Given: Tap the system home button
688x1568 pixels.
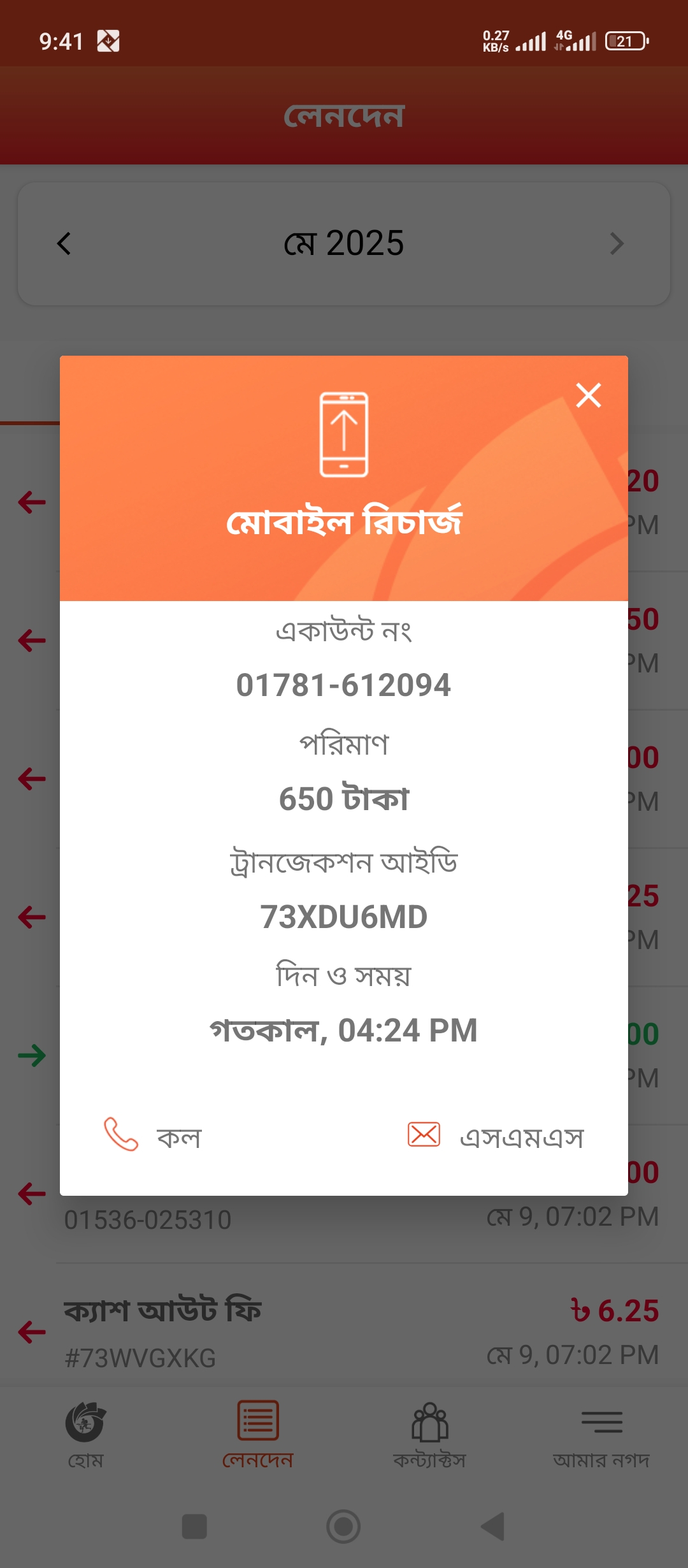Looking at the screenshot, I should point(343,1527).
